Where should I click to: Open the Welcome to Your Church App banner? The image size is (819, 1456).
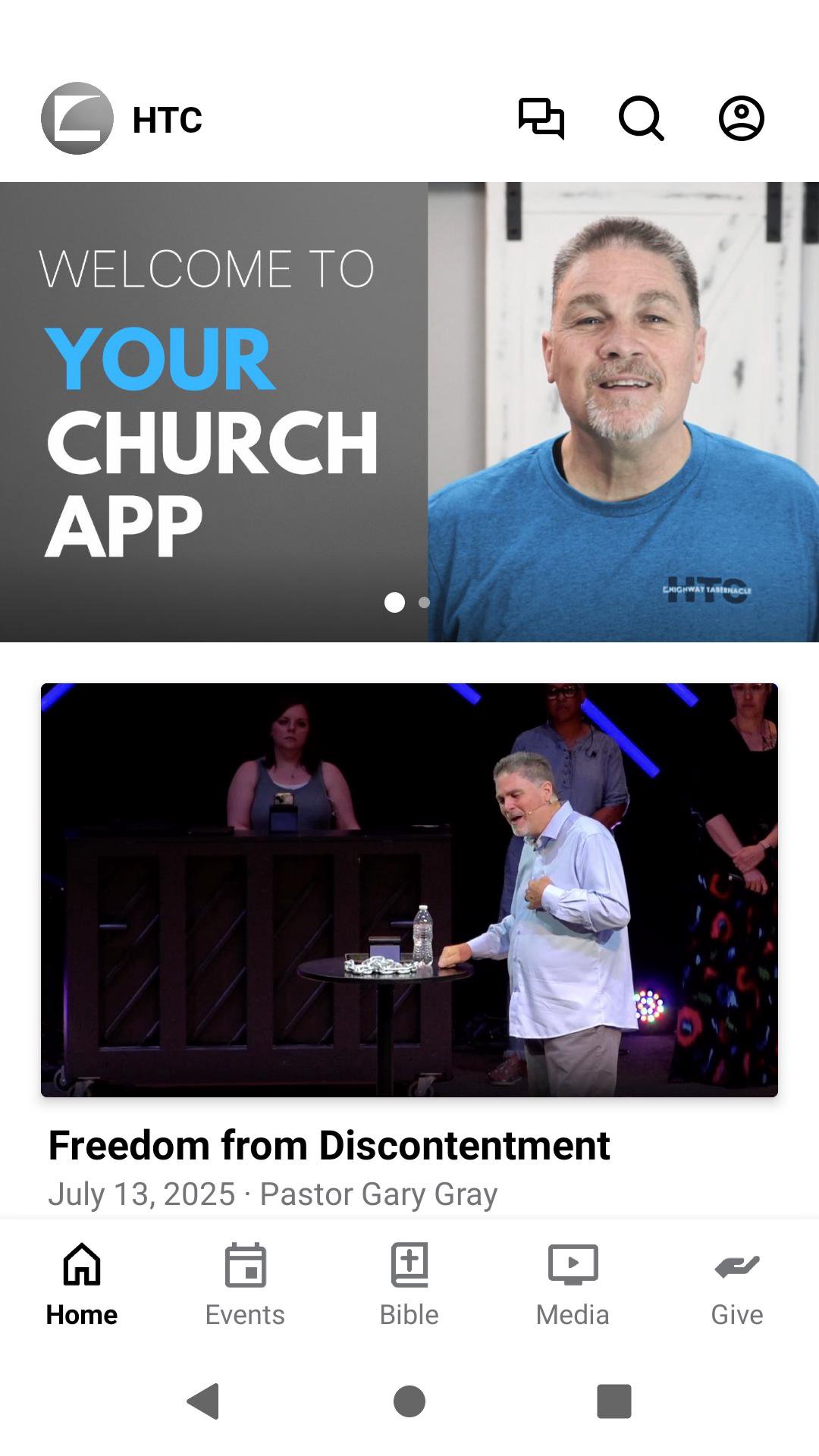409,412
